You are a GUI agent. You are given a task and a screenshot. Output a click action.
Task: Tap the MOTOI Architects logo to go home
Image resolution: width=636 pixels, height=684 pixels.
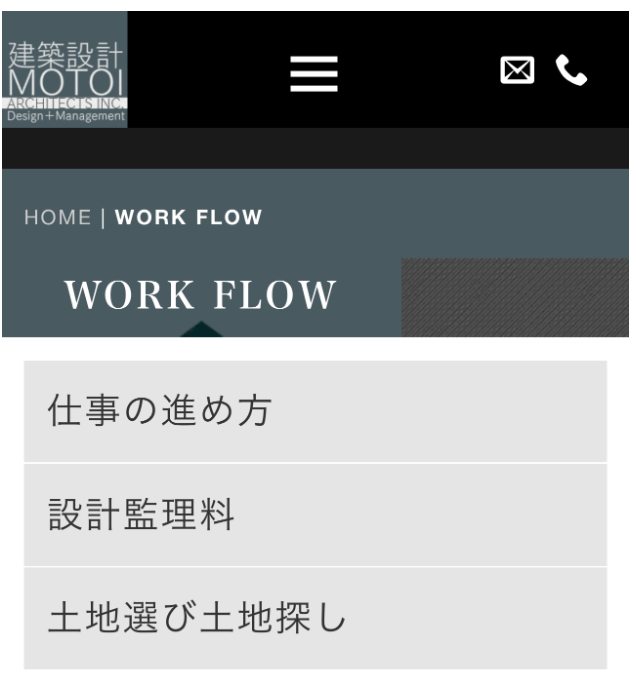(x=65, y=70)
